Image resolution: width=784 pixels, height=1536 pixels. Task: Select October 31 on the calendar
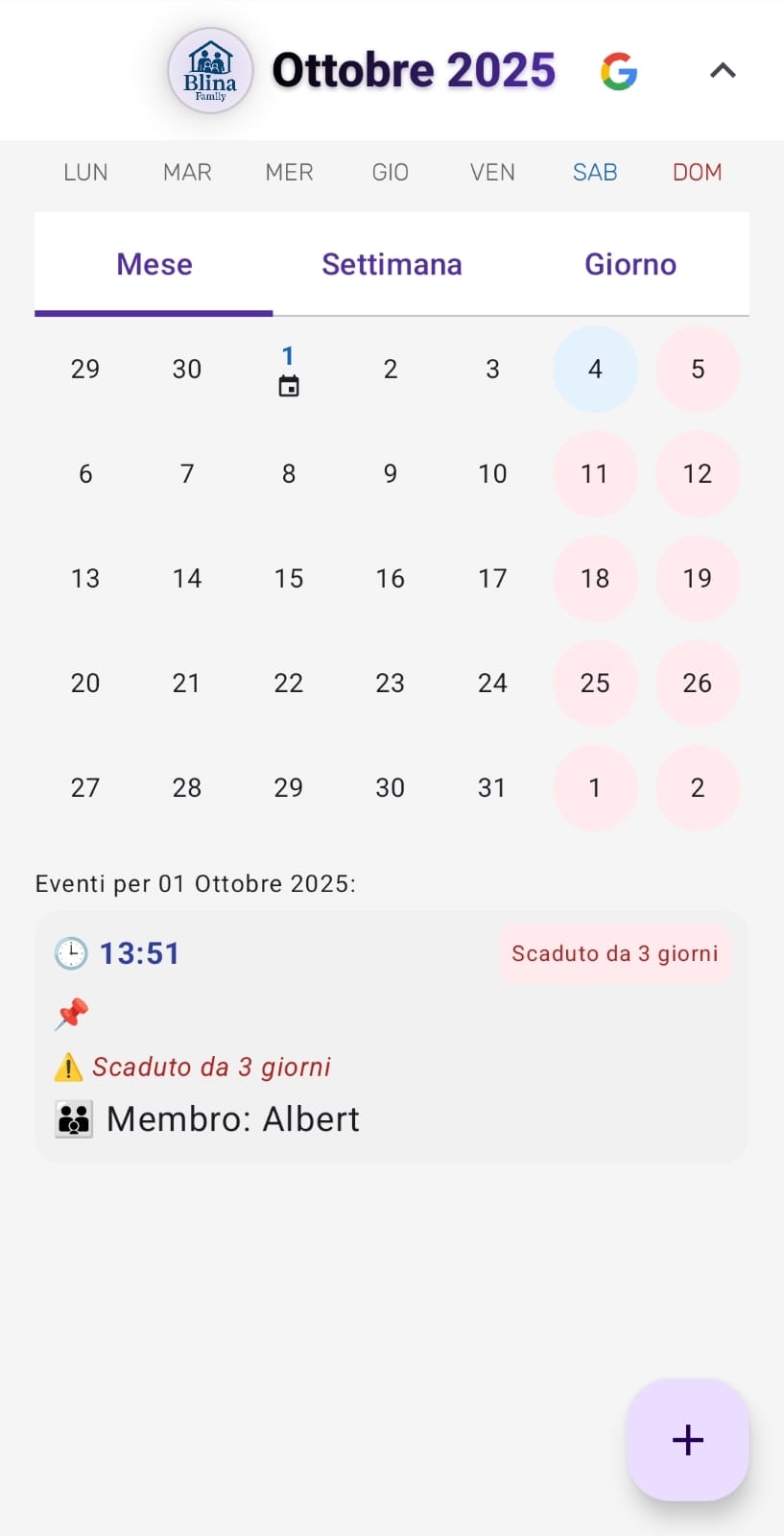coord(492,787)
